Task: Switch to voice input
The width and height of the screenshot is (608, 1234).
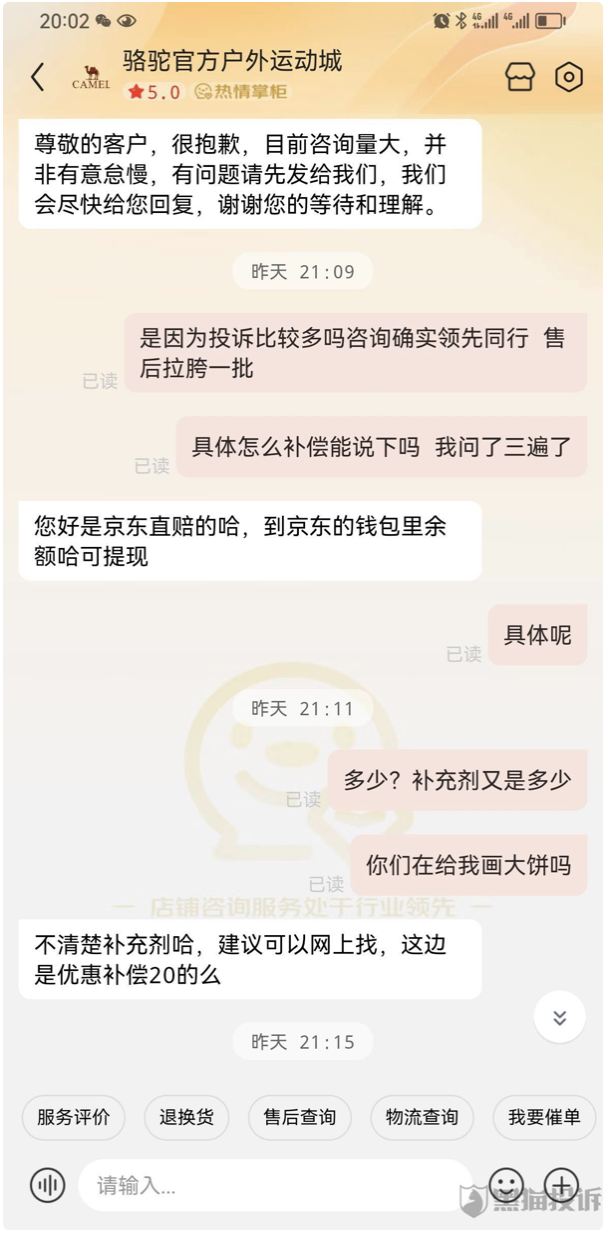Action: (47, 1185)
